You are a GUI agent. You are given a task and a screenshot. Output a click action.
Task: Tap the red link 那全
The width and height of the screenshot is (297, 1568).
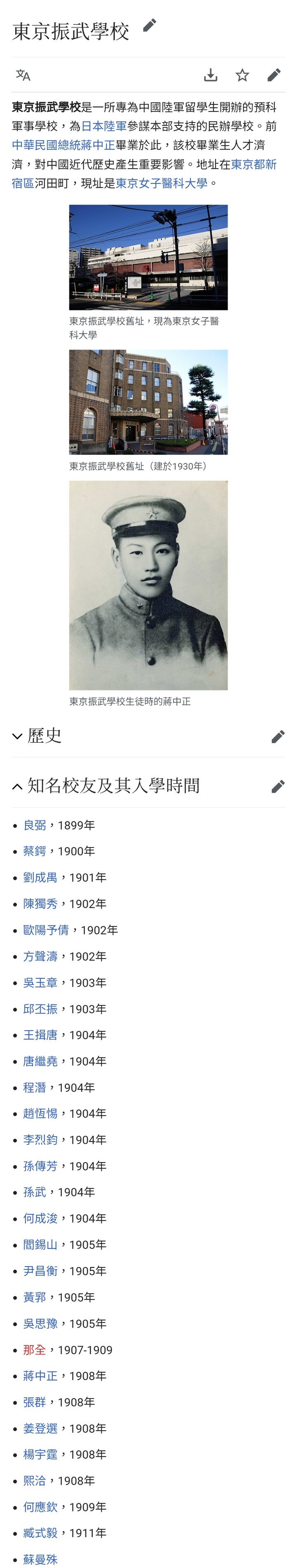34,1349
